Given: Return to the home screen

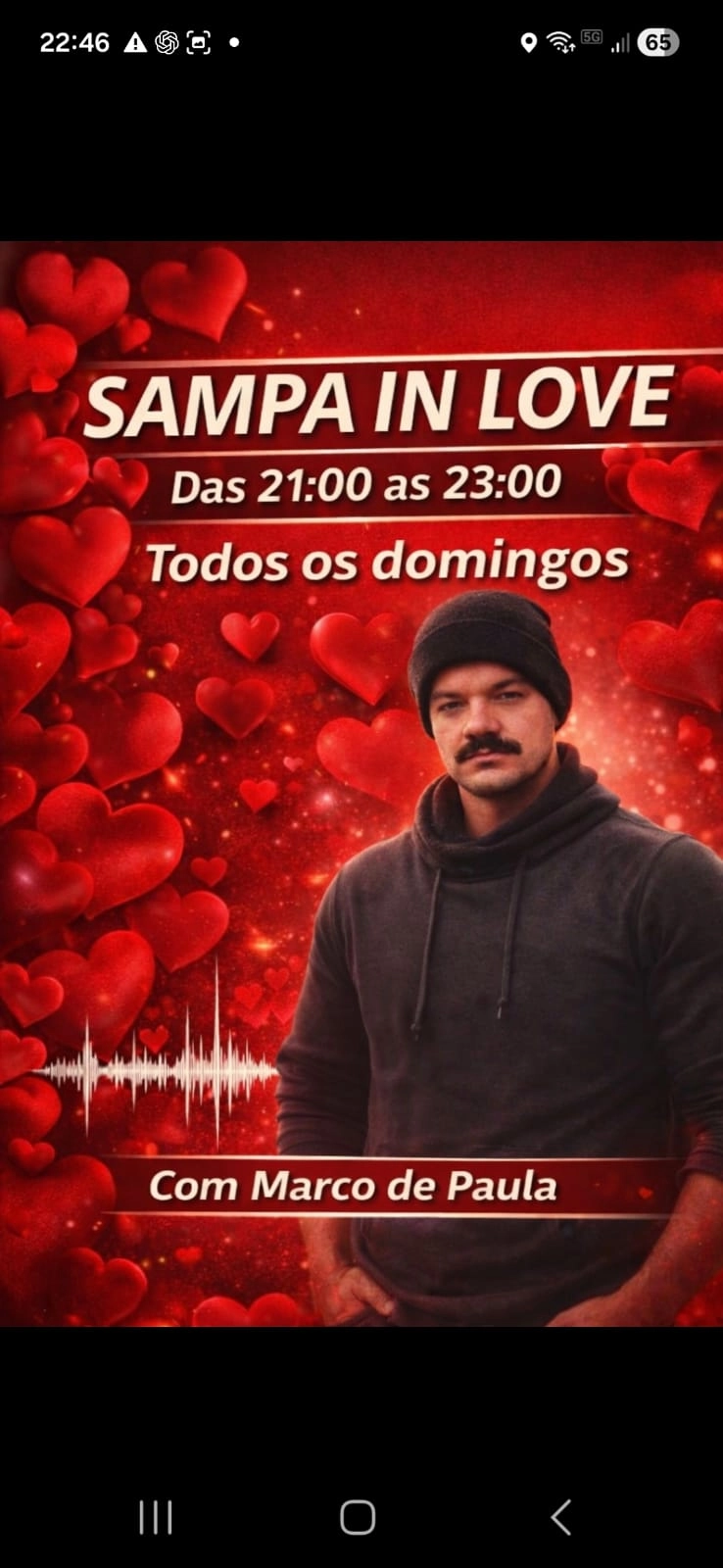Looking at the screenshot, I should coord(358,1517).
